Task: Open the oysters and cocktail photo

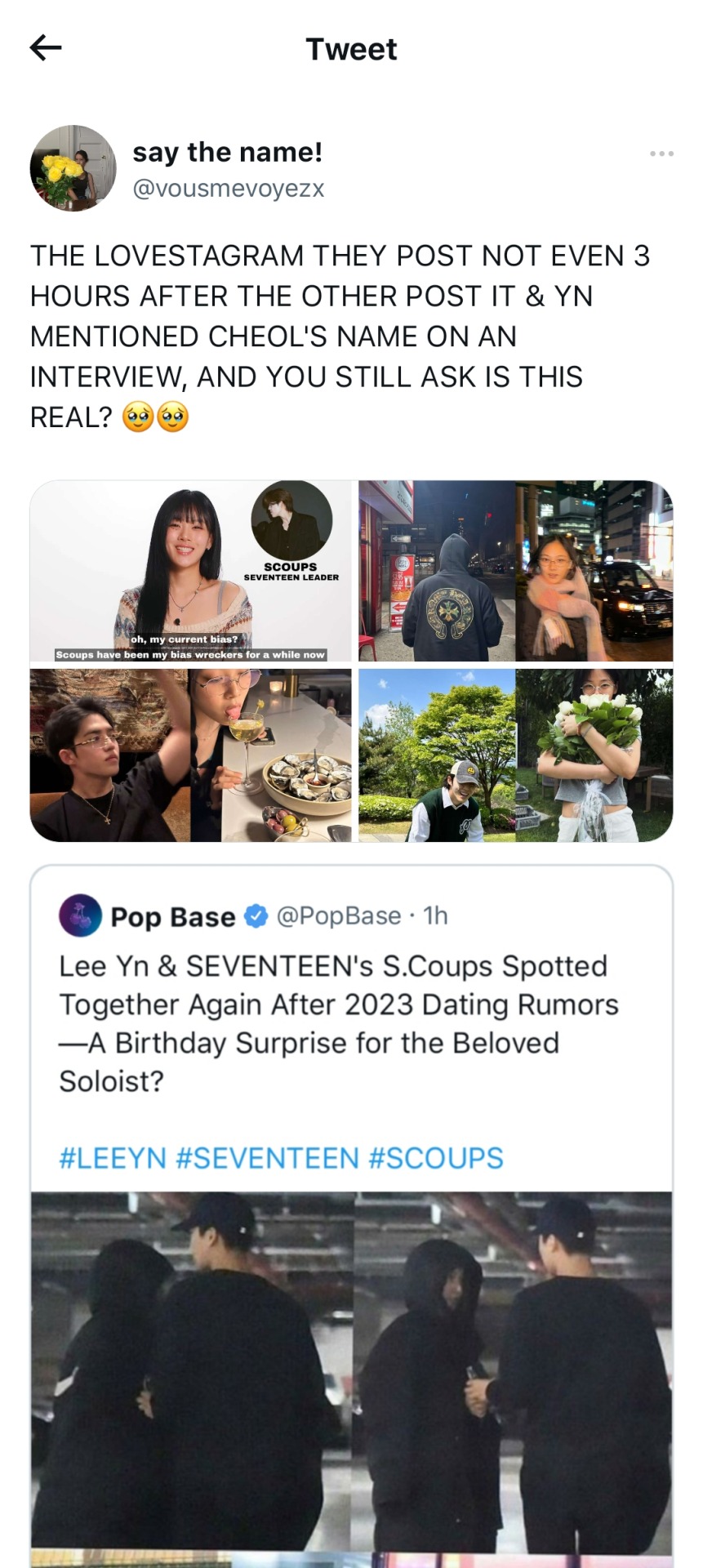Action: [191, 755]
